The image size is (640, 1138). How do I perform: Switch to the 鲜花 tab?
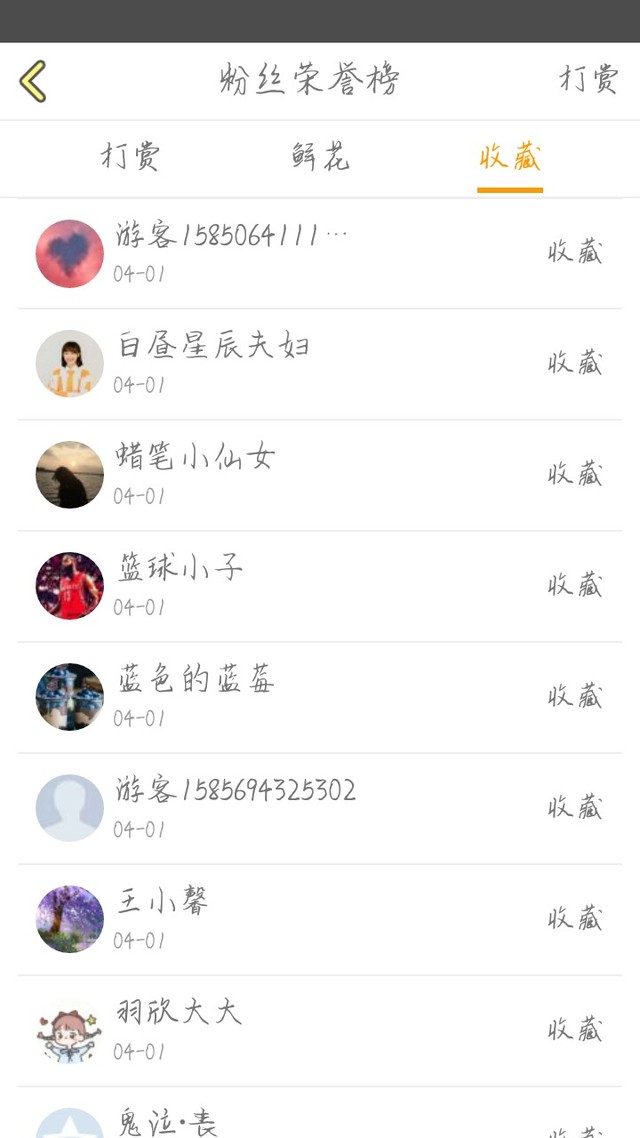(x=320, y=157)
